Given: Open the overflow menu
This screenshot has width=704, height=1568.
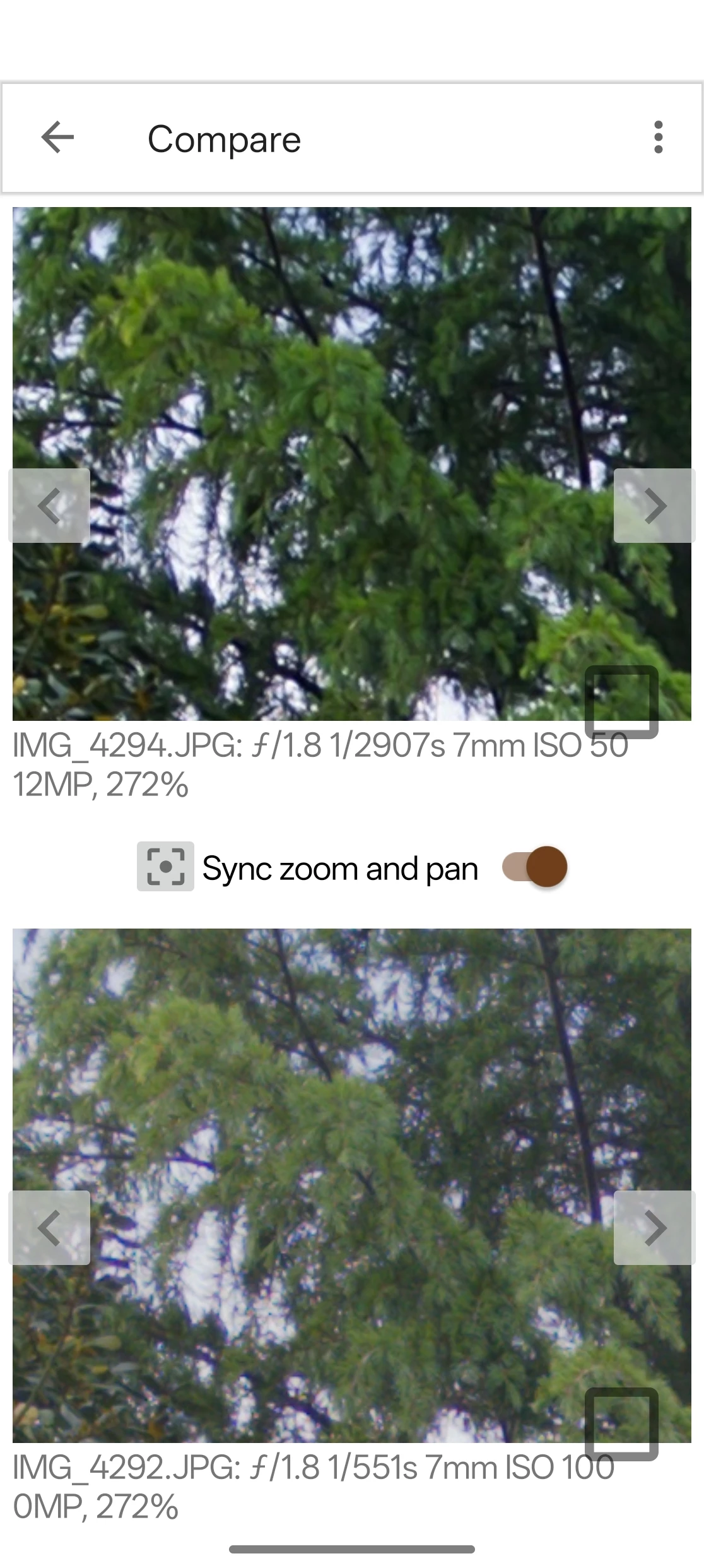Looking at the screenshot, I should tap(658, 138).
